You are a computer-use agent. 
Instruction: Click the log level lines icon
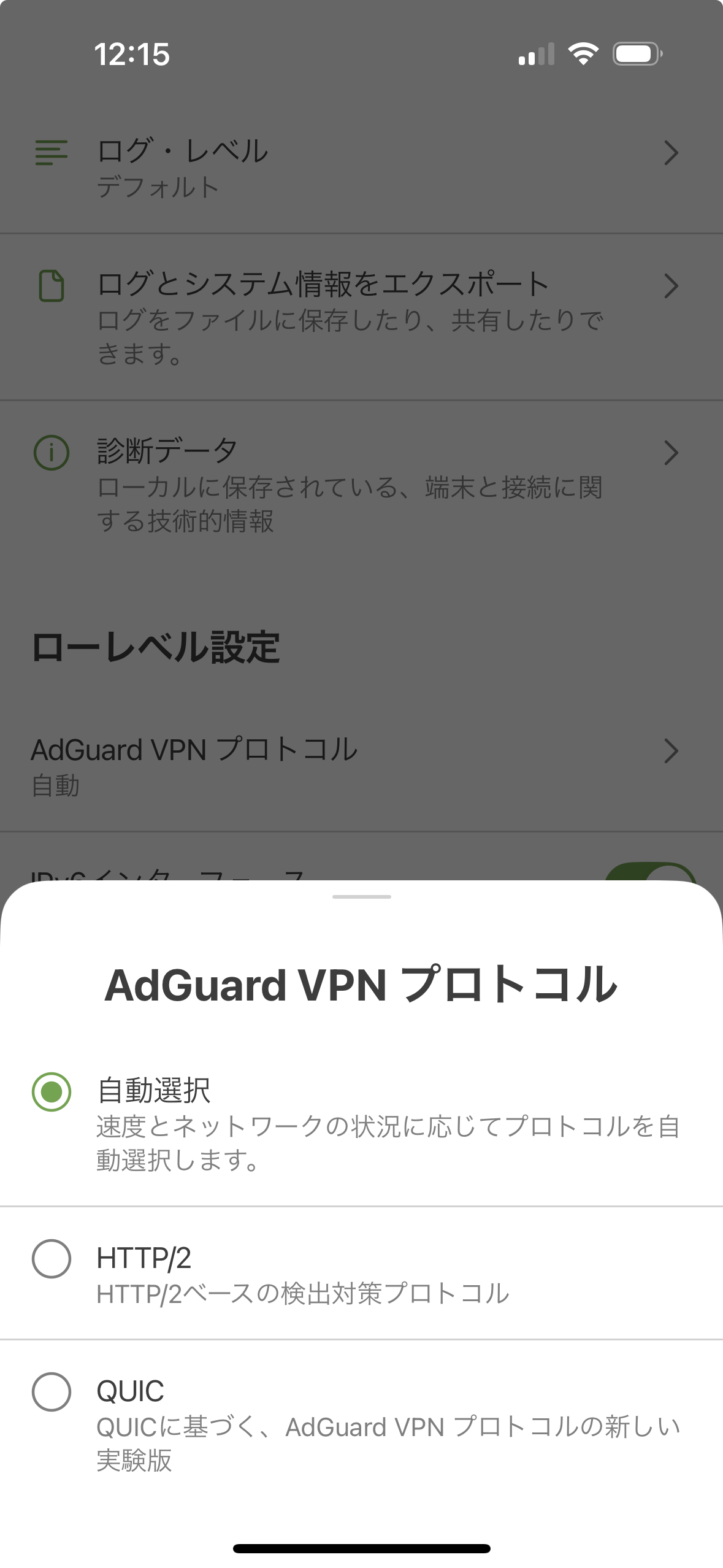point(52,153)
